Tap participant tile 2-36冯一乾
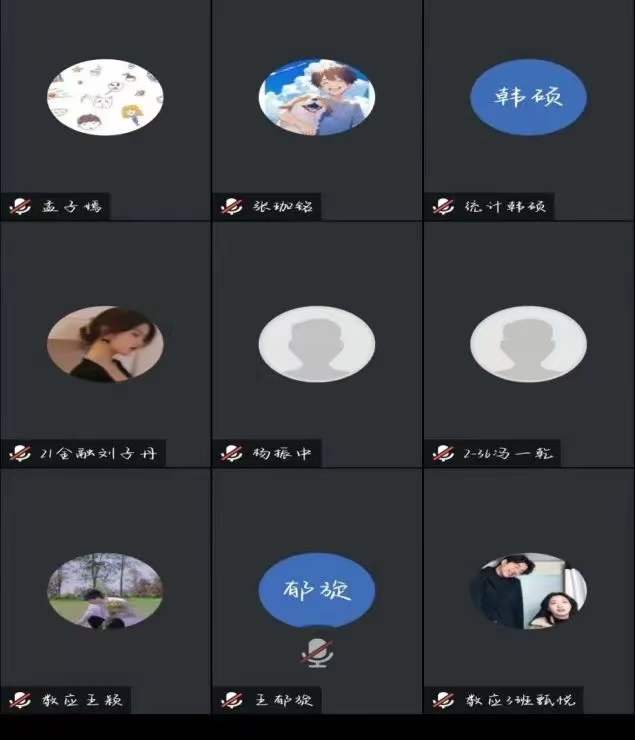 click(x=529, y=344)
